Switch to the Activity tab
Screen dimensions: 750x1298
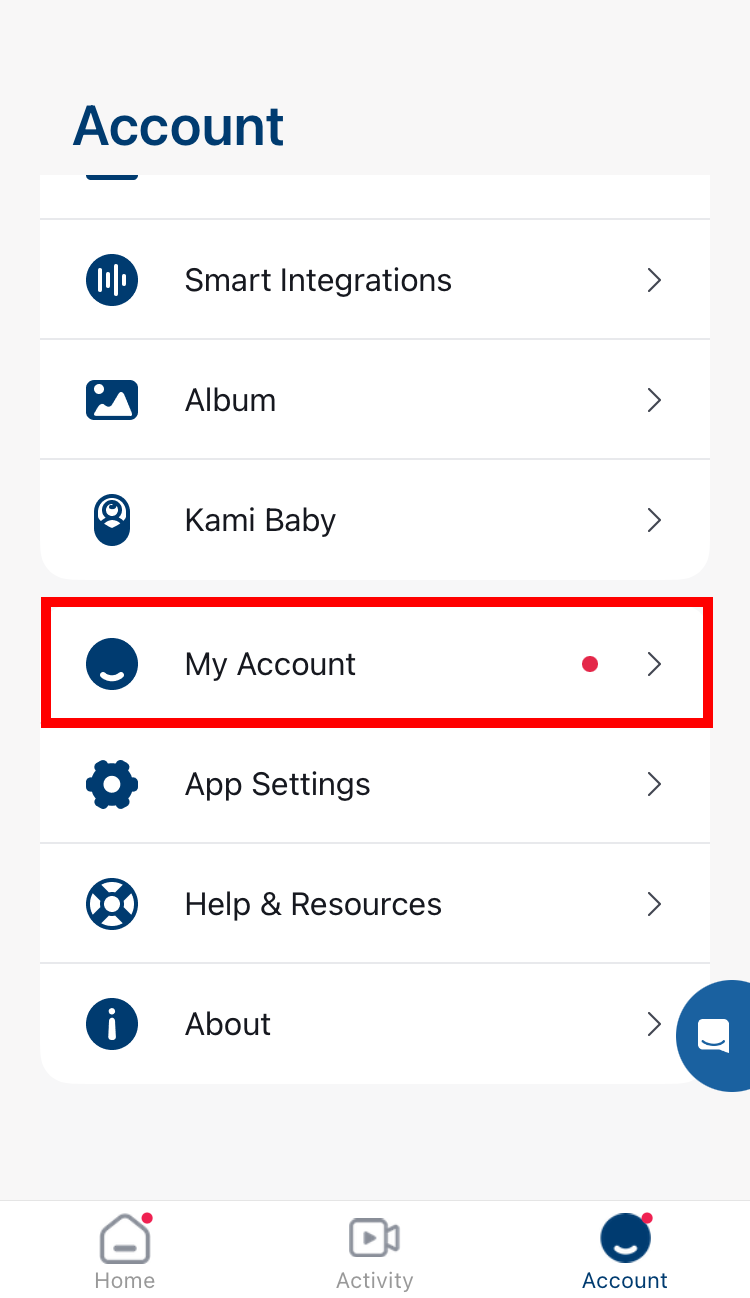click(x=374, y=1250)
